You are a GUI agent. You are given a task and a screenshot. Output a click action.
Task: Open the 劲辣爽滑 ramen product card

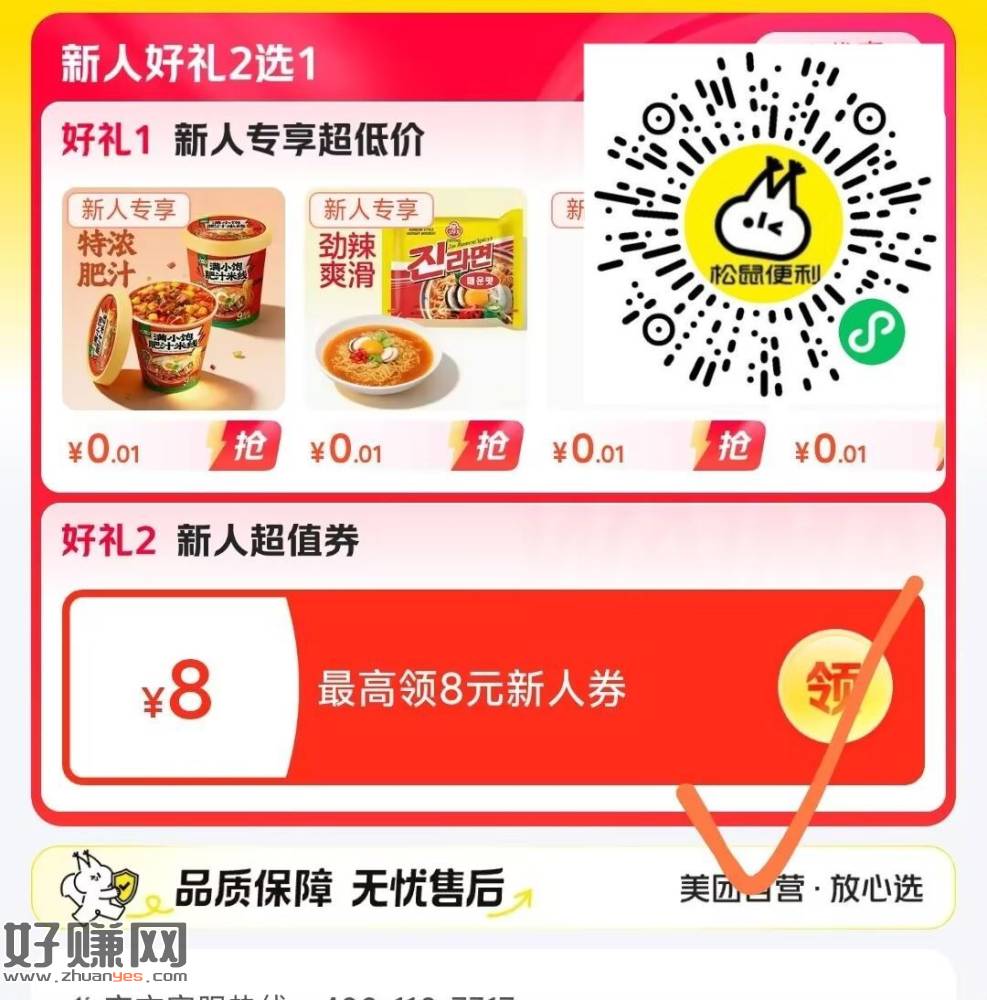[415, 300]
